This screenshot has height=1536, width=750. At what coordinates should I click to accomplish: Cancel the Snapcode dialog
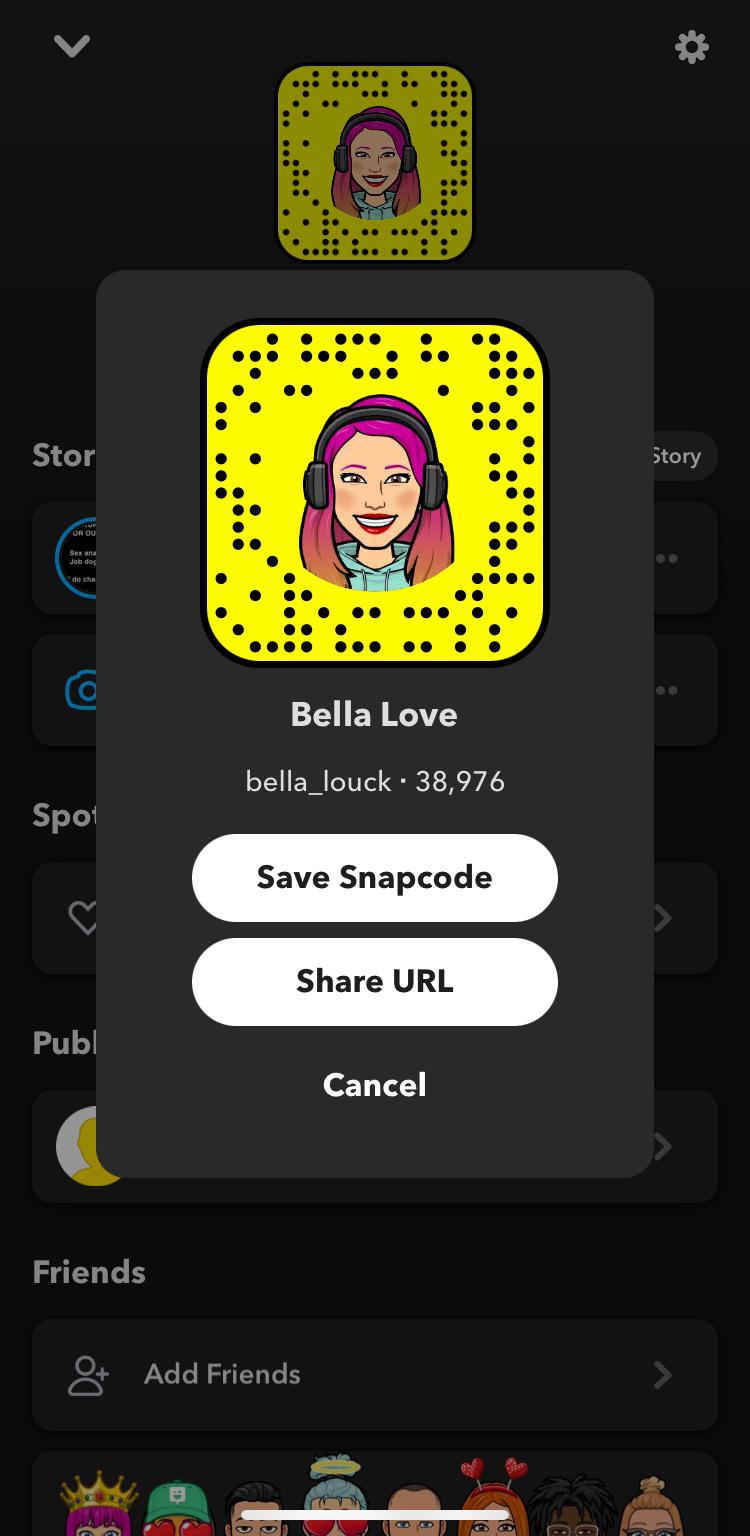[374, 1085]
